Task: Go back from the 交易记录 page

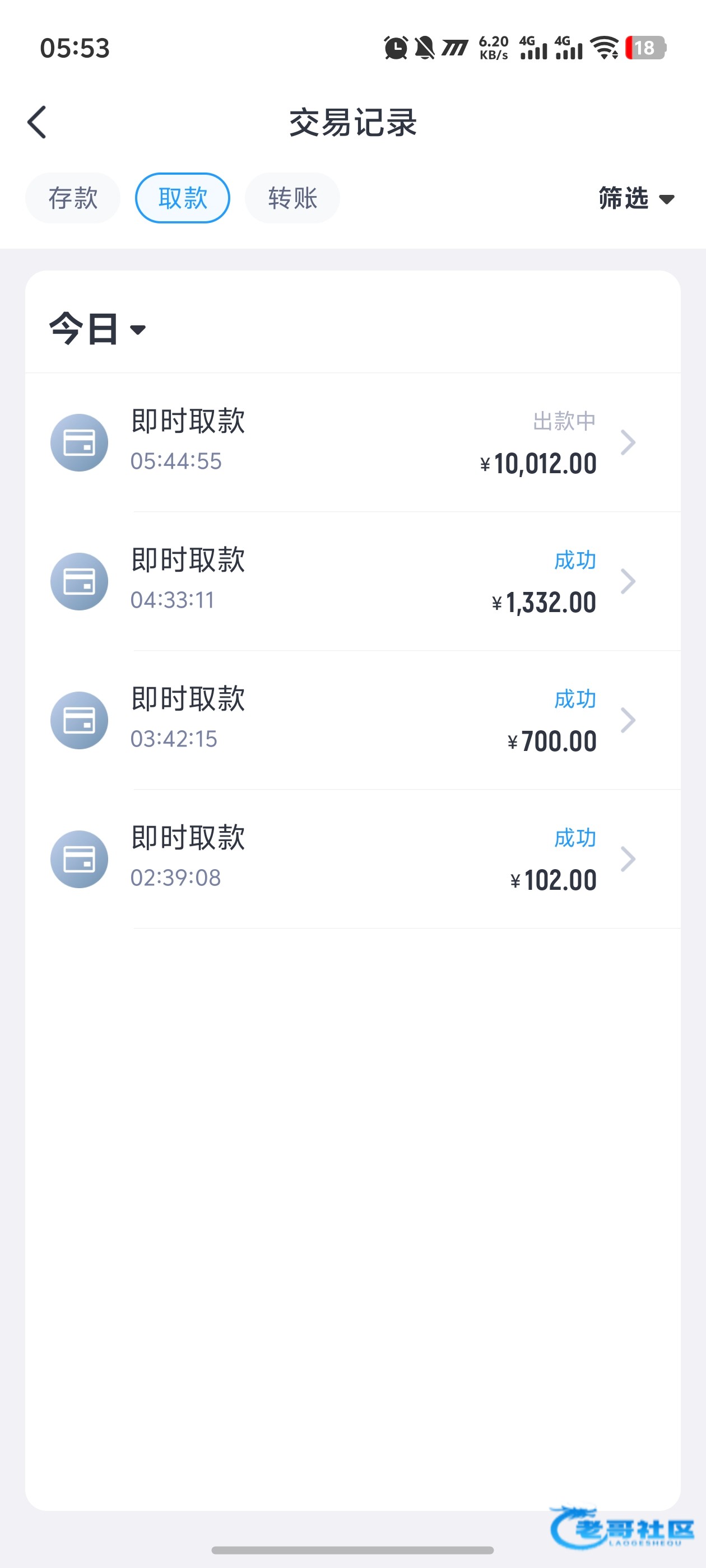Action: [x=37, y=122]
